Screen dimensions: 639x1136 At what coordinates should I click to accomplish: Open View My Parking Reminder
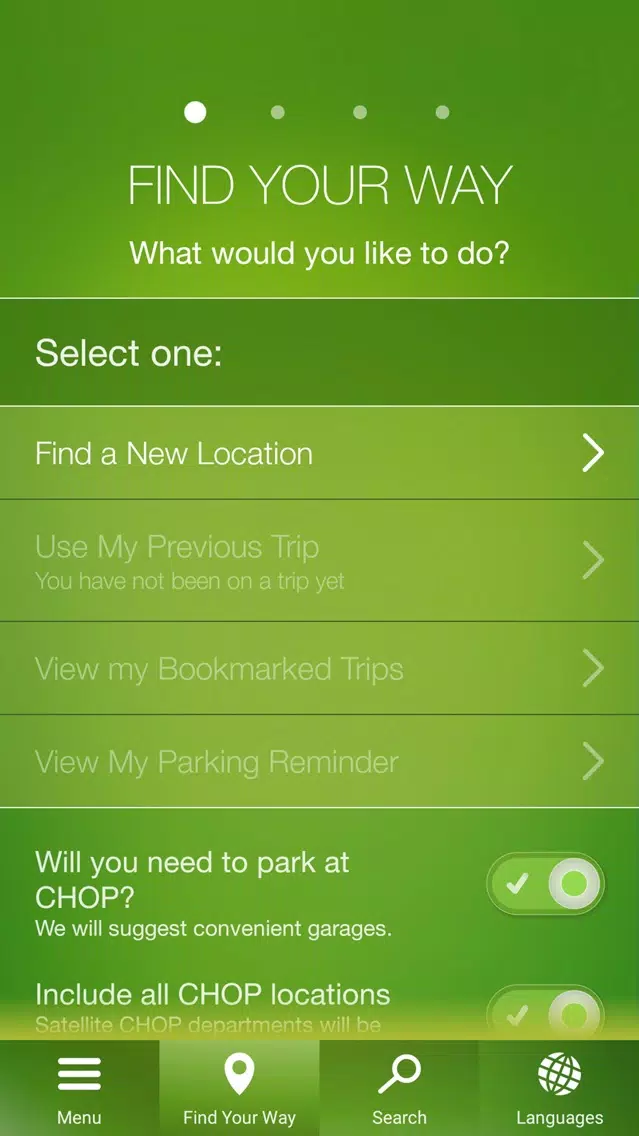coord(320,761)
